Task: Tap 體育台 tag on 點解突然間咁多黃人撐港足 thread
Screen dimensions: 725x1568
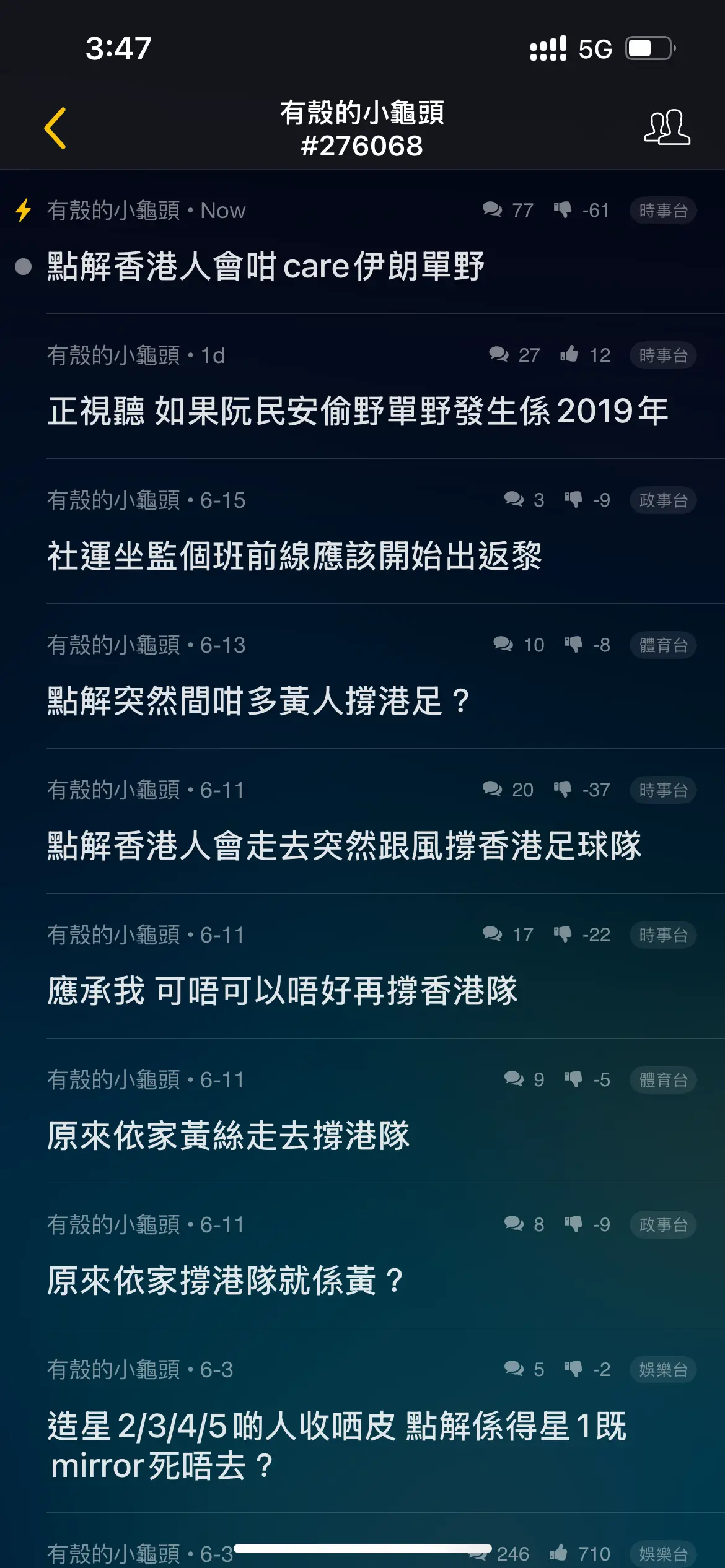Action: (x=663, y=645)
